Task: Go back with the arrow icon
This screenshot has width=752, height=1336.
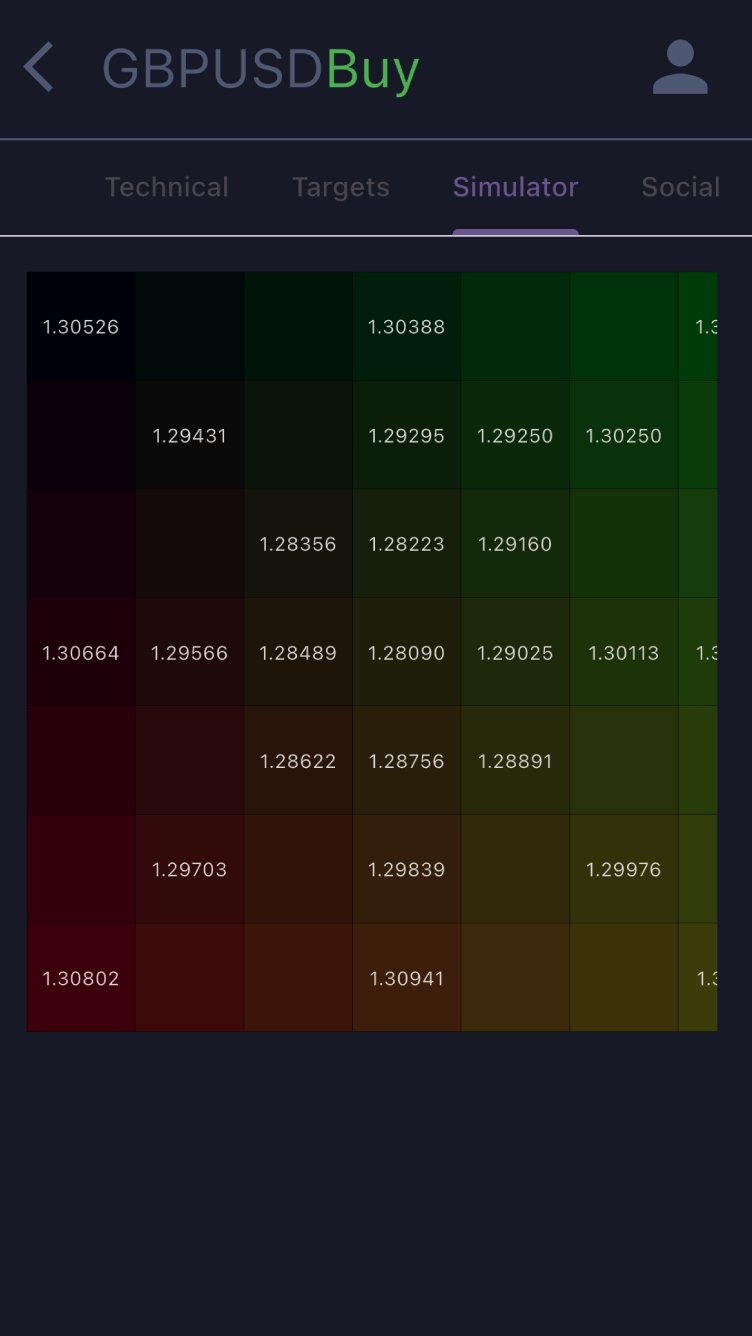Action: click(38, 68)
